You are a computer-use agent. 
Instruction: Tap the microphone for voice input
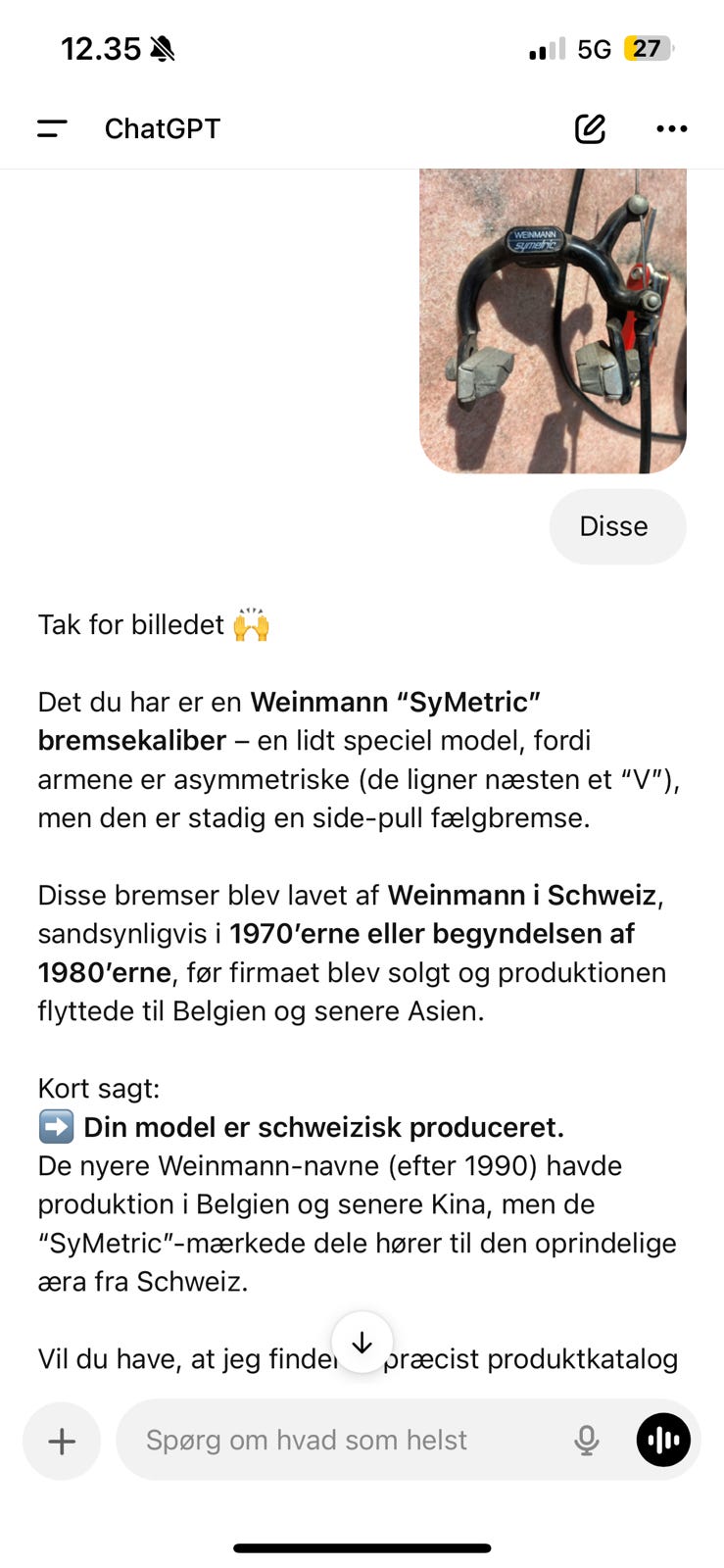click(586, 1441)
